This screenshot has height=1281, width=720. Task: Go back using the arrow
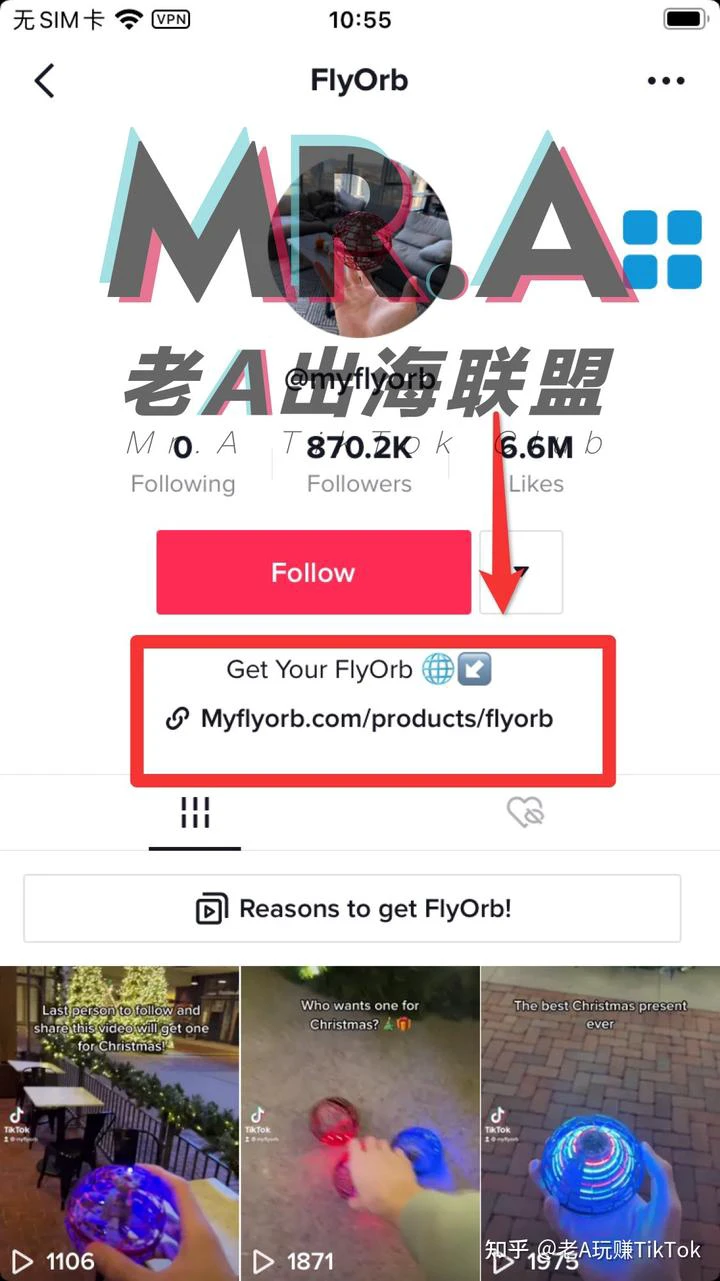pos(44,80)
